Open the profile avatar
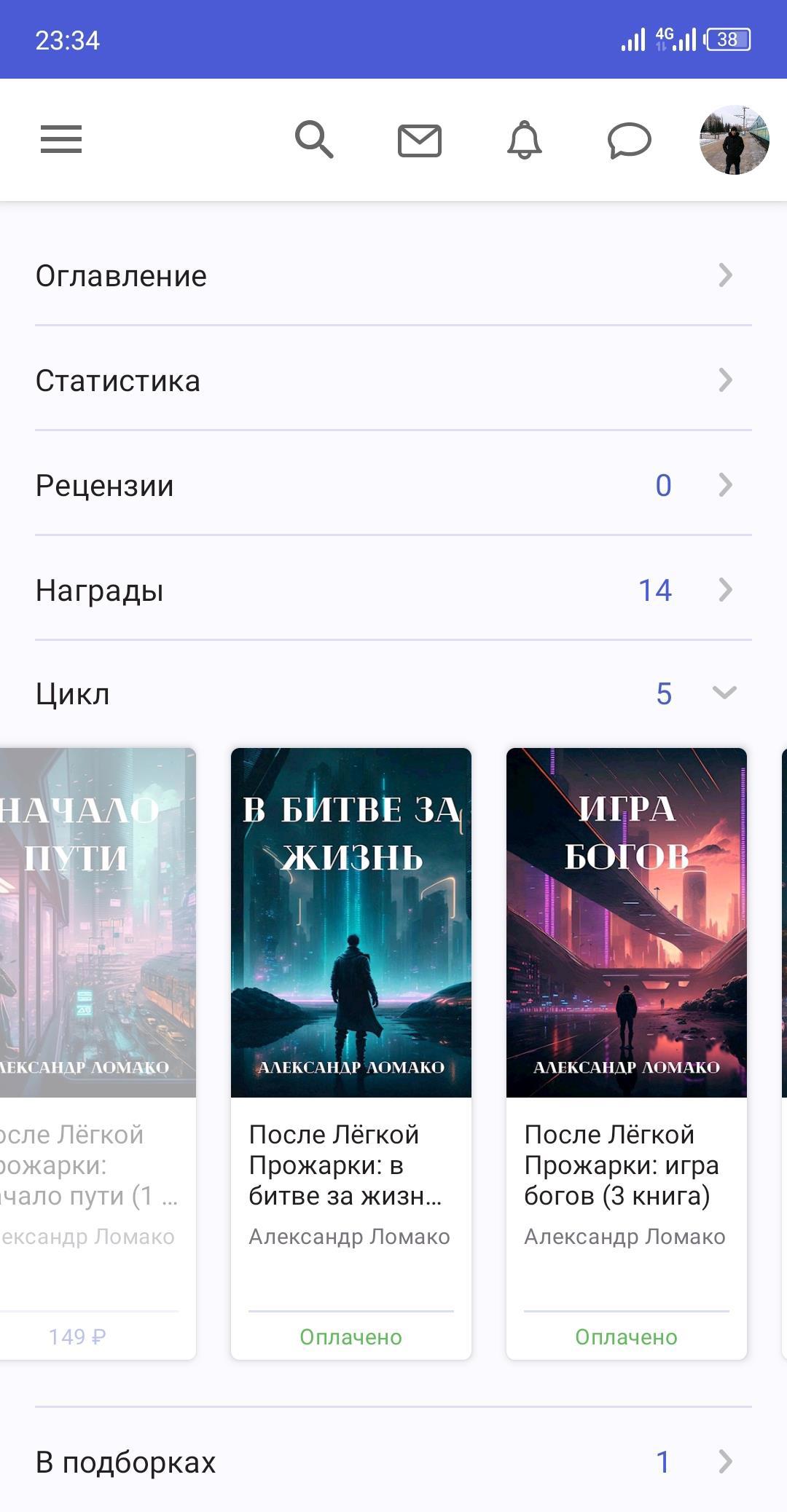The height and width of the screenshot is (1512, 787). (x=734, y=140)
